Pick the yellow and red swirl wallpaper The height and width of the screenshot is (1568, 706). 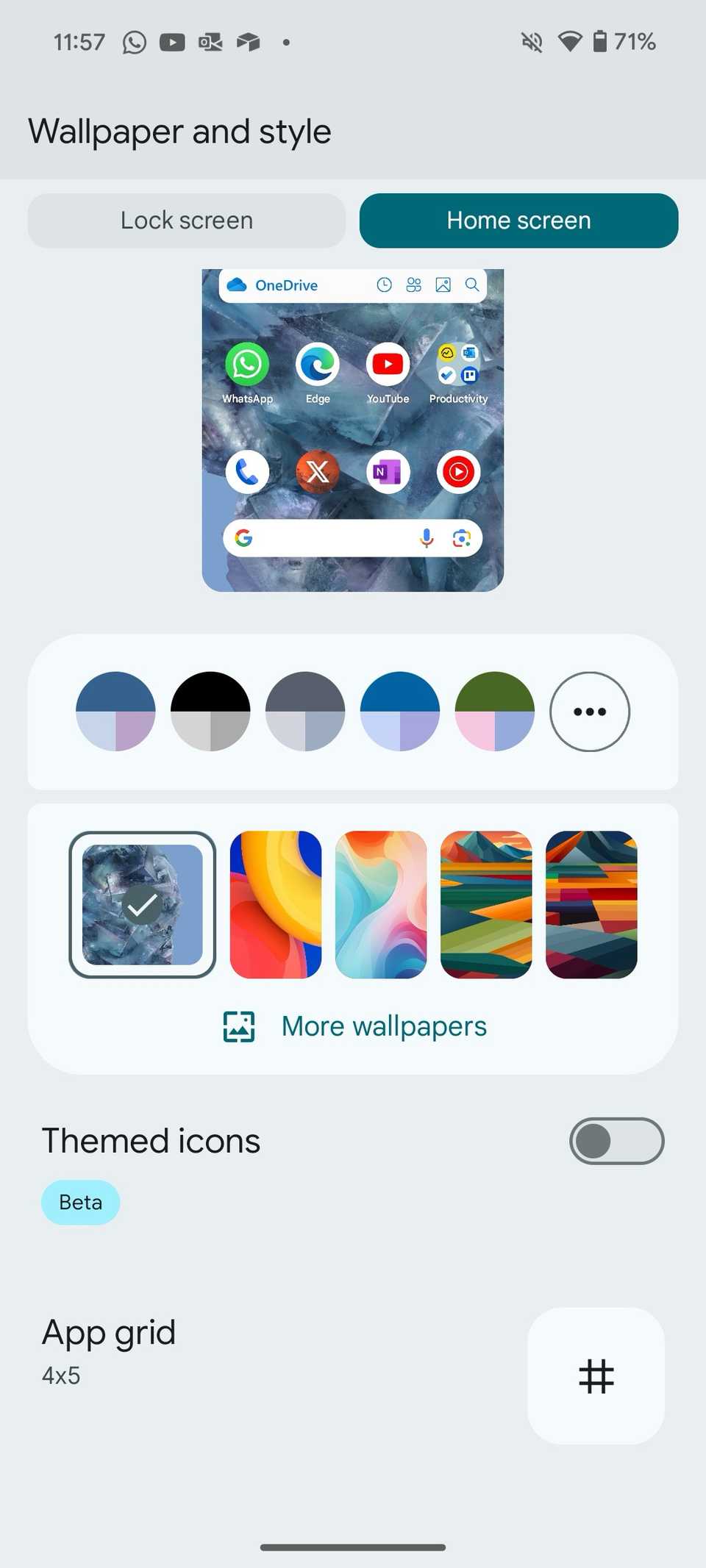[276, 904]
